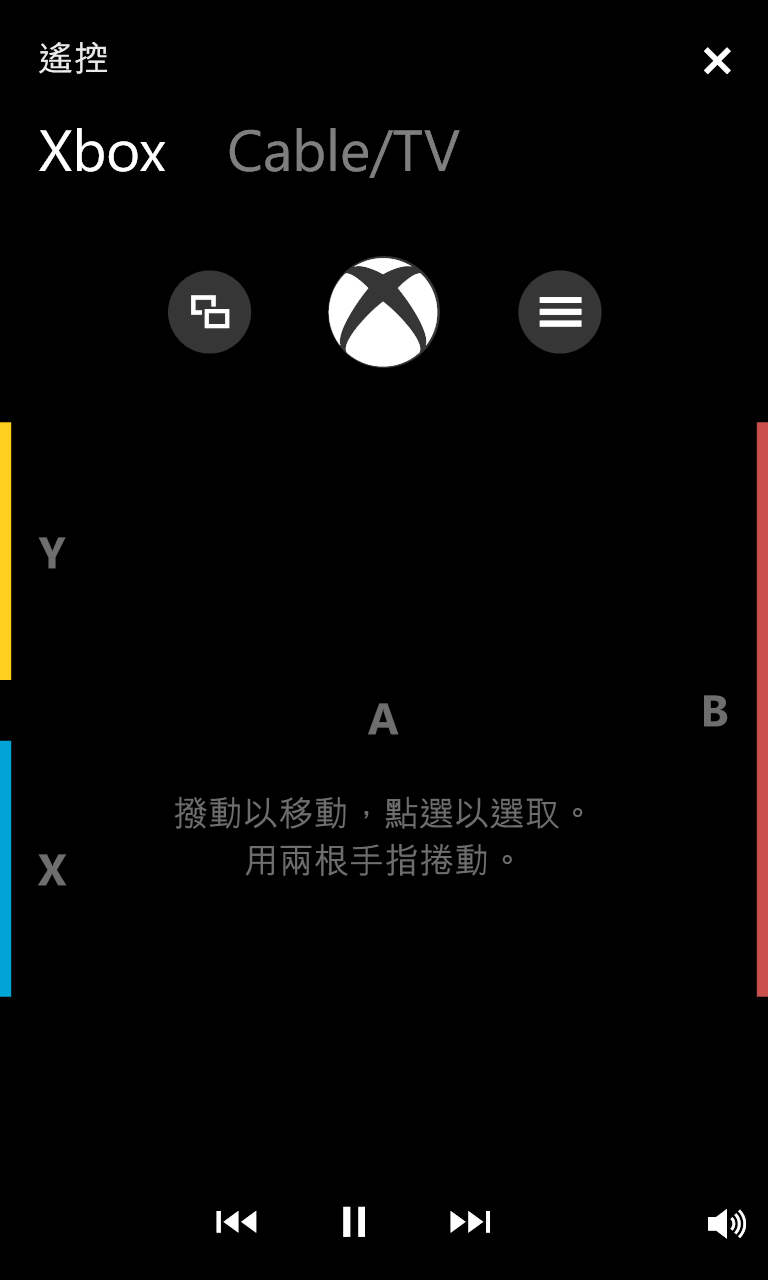Tap the Xbox view button icon
768x1280 pixels.
tap(209, 312)
